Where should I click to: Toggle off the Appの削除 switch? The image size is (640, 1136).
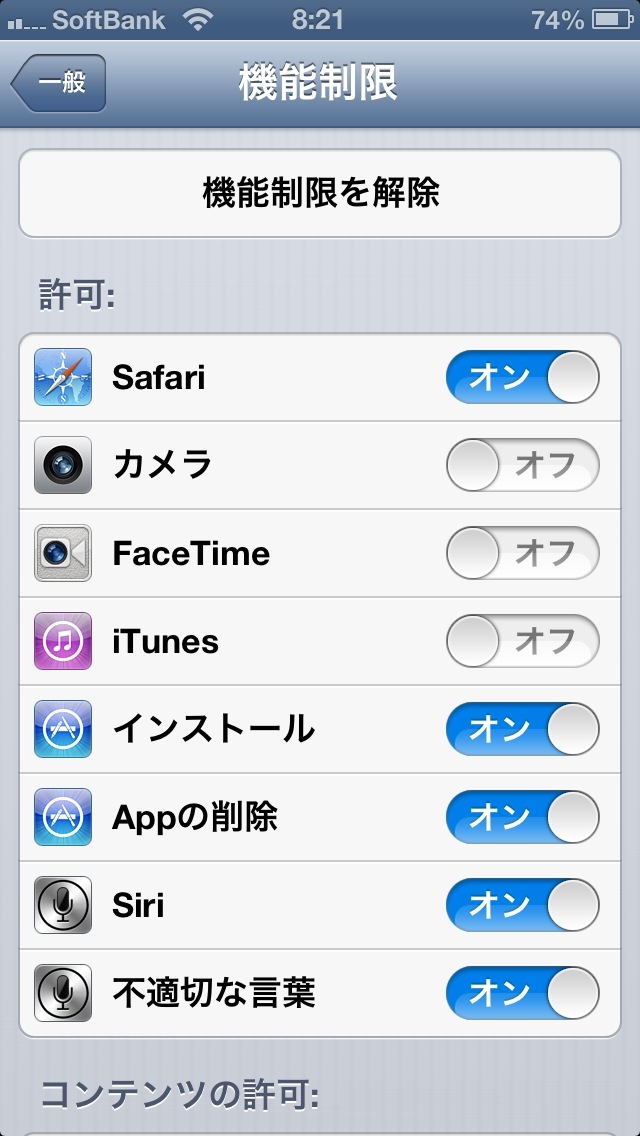click(523, 817)
